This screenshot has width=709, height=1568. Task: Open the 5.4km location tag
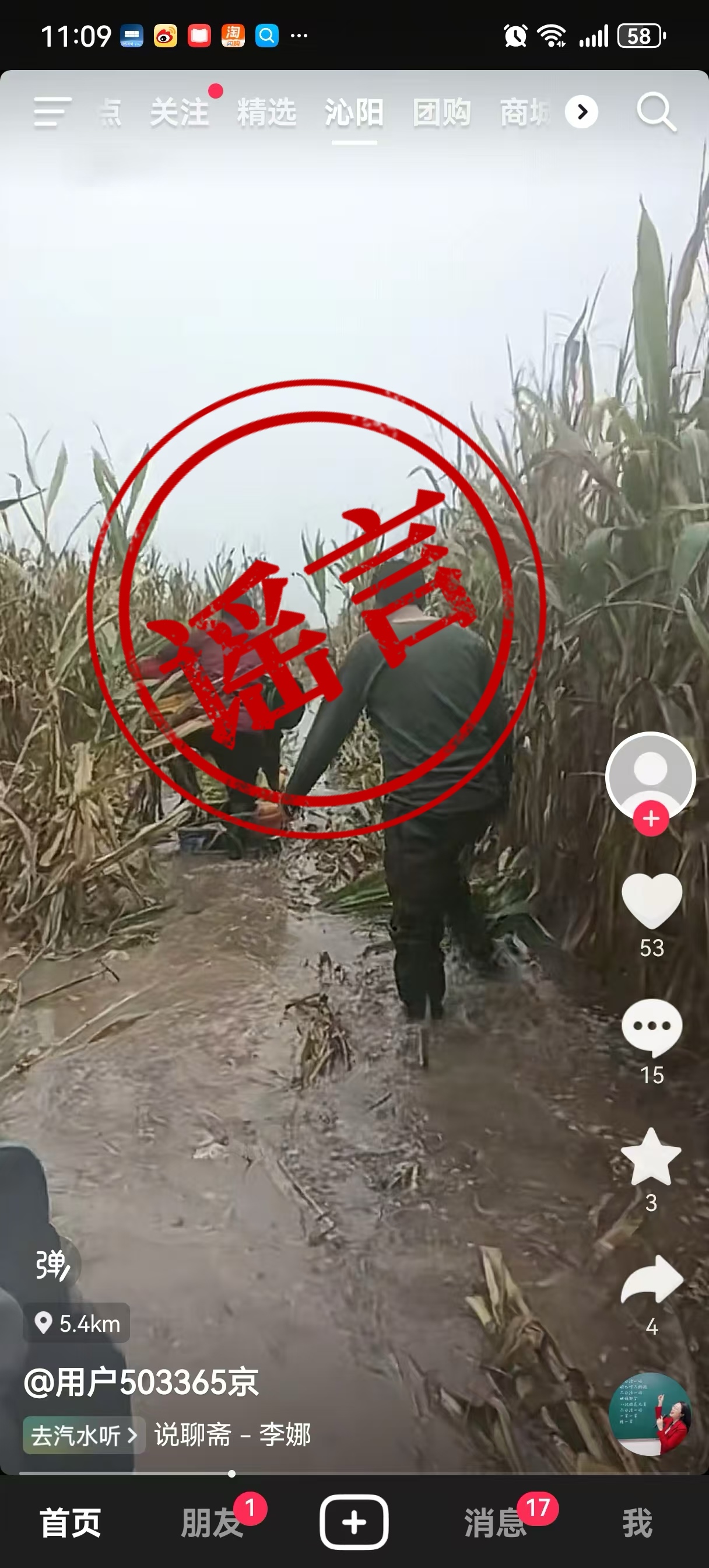click(x=77, y=1324)
